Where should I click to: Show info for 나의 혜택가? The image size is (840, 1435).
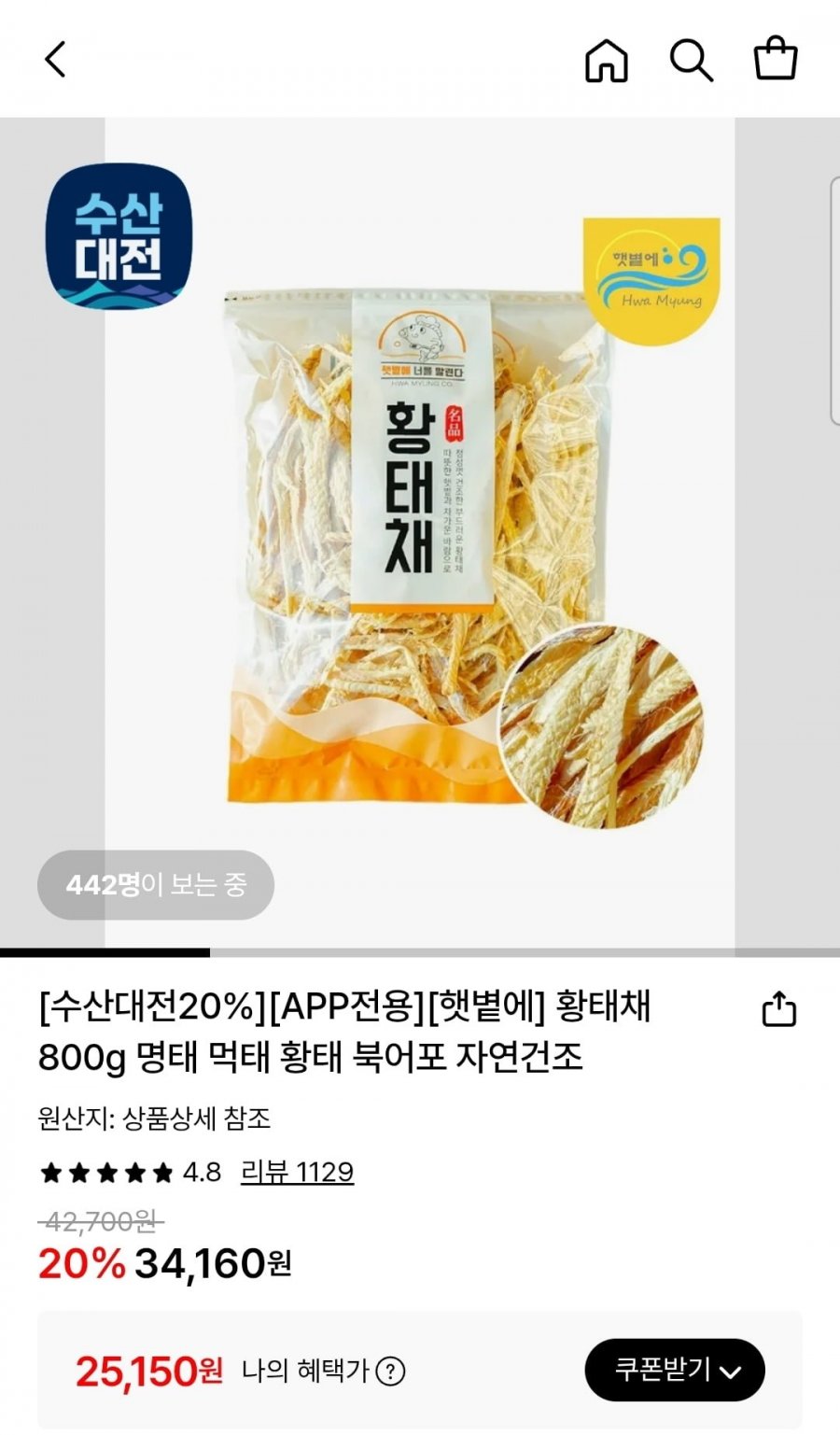tap(390, 1372)
